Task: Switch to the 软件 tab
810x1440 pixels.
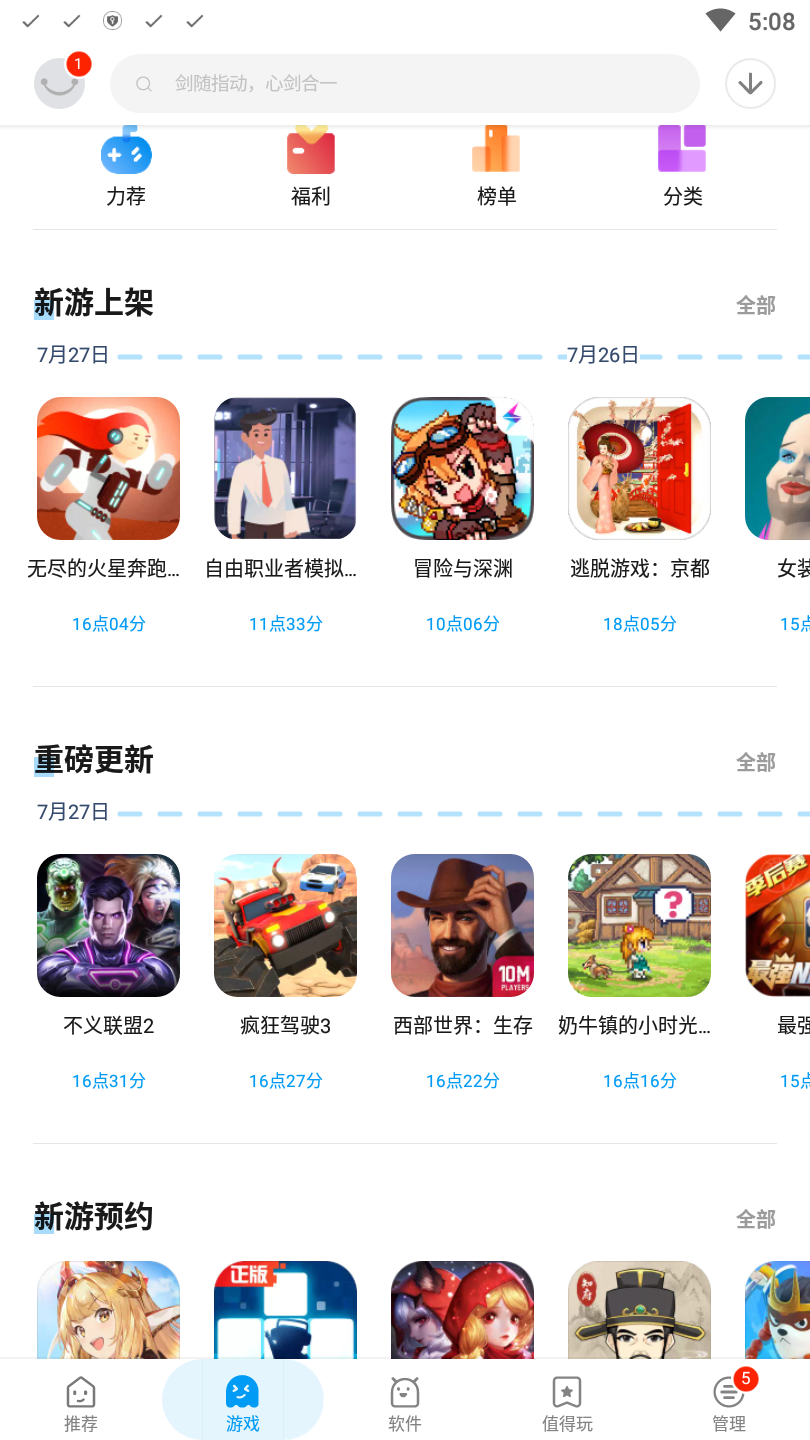Action: tap(405, 1402)
